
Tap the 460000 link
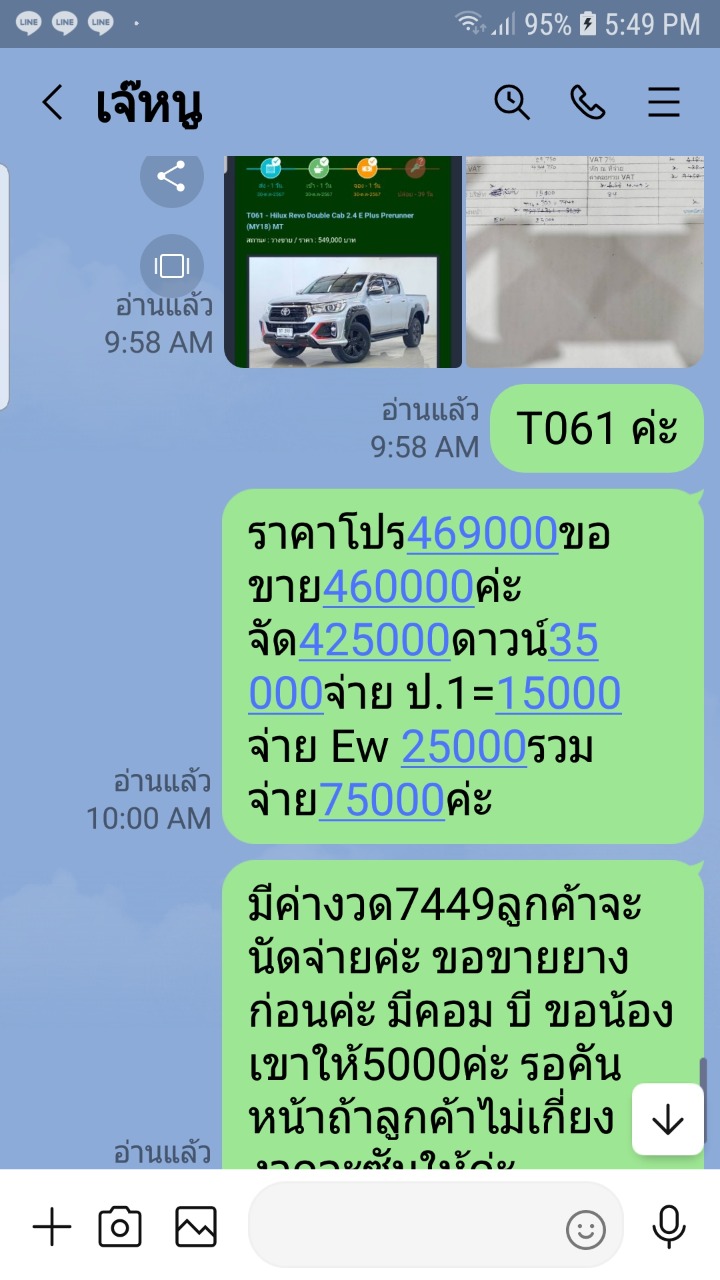coord(398,588)
